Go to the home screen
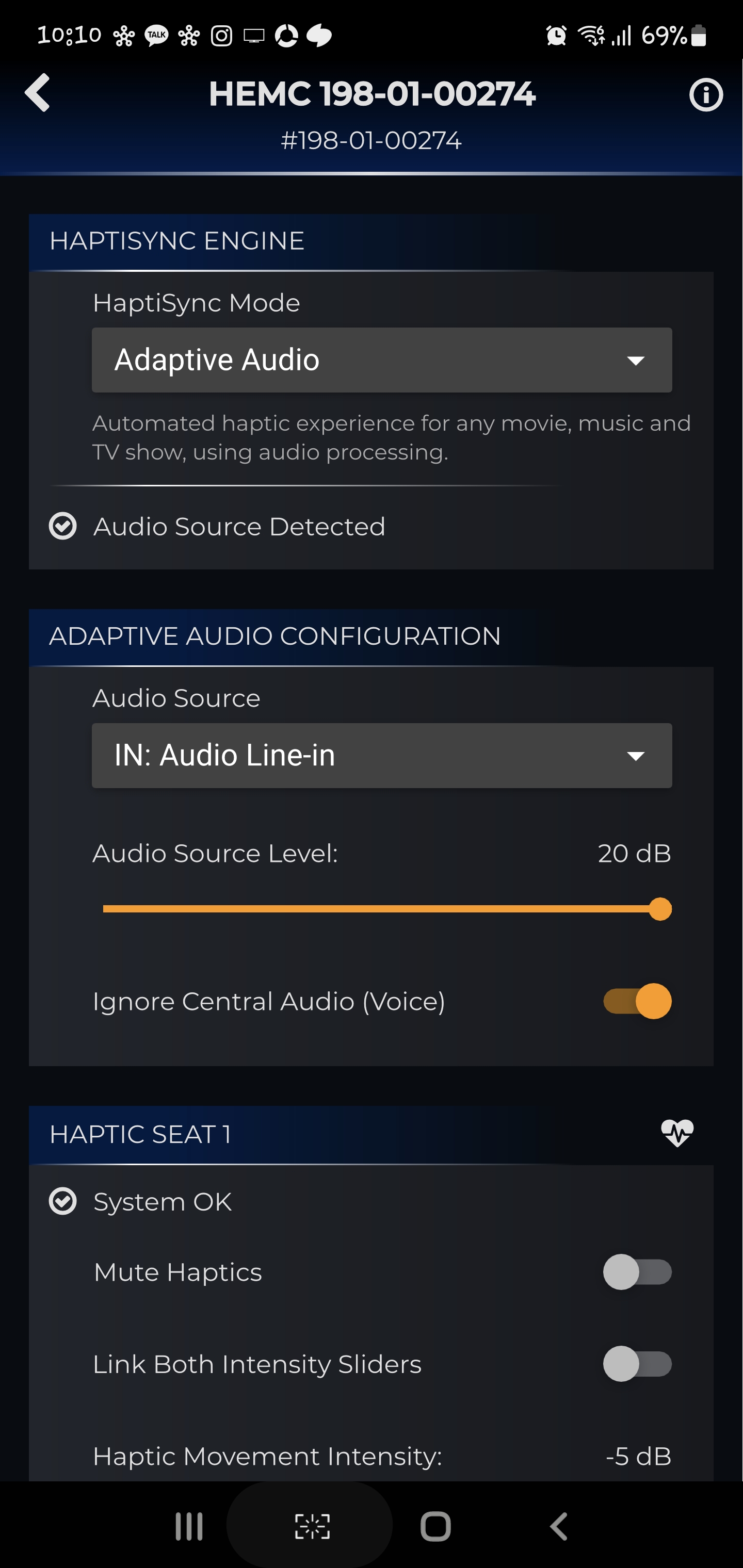The width and height of the screenshot is (743, 1568). point(435,1527)
